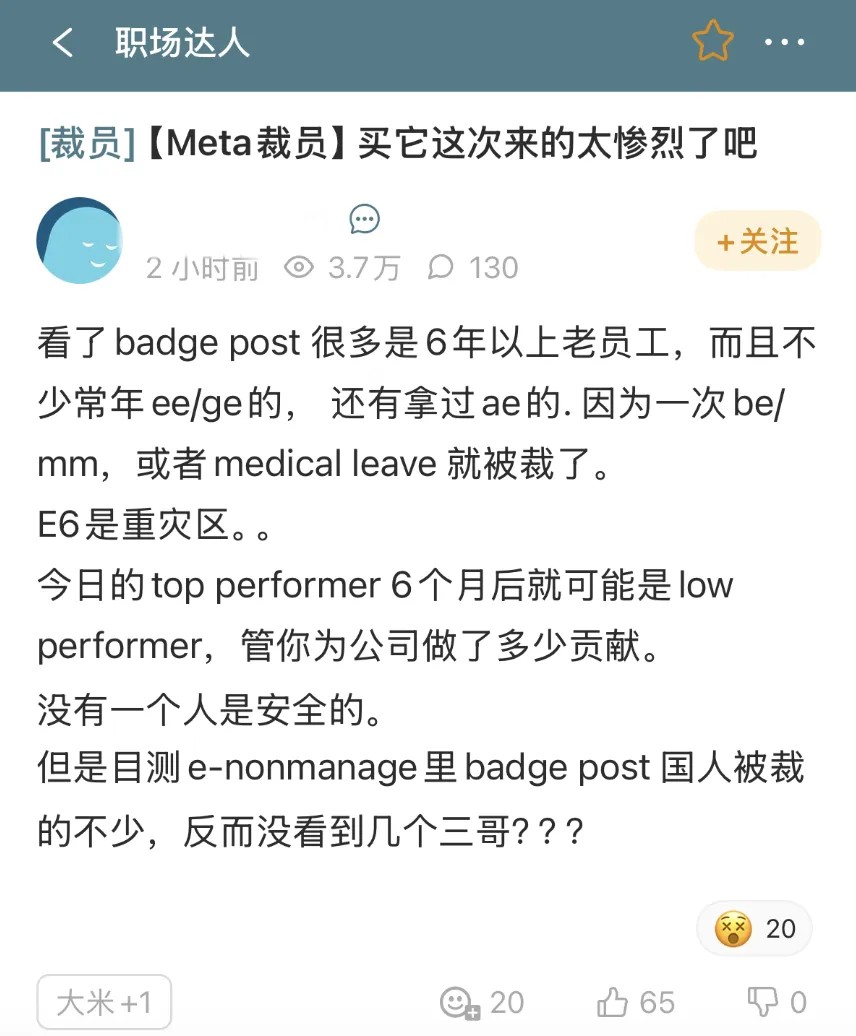Dislike the post with thumbs down
The width and height of the screenshot is (856, 1036).
click(762, 1002)
